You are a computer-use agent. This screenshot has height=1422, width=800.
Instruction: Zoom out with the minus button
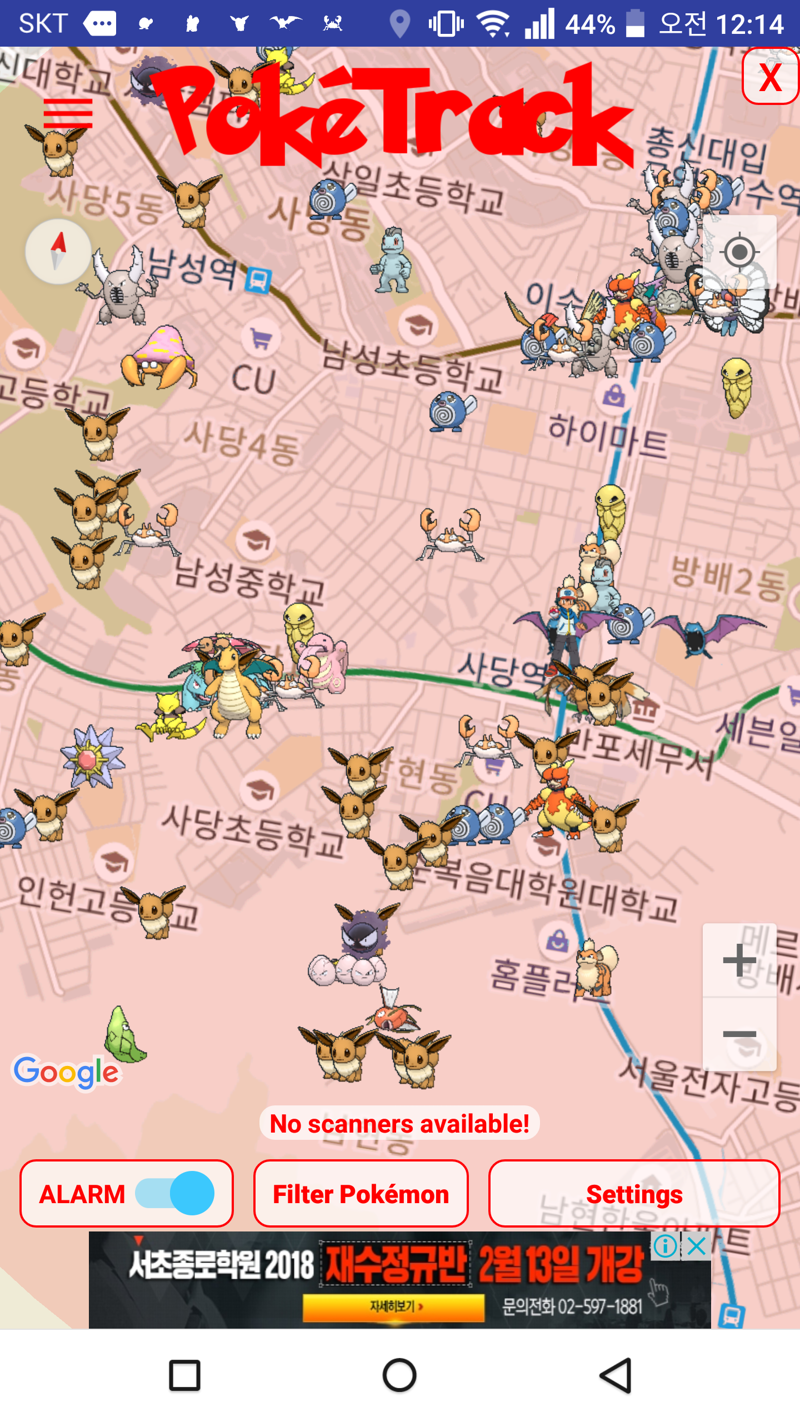tap(739, 1034)
